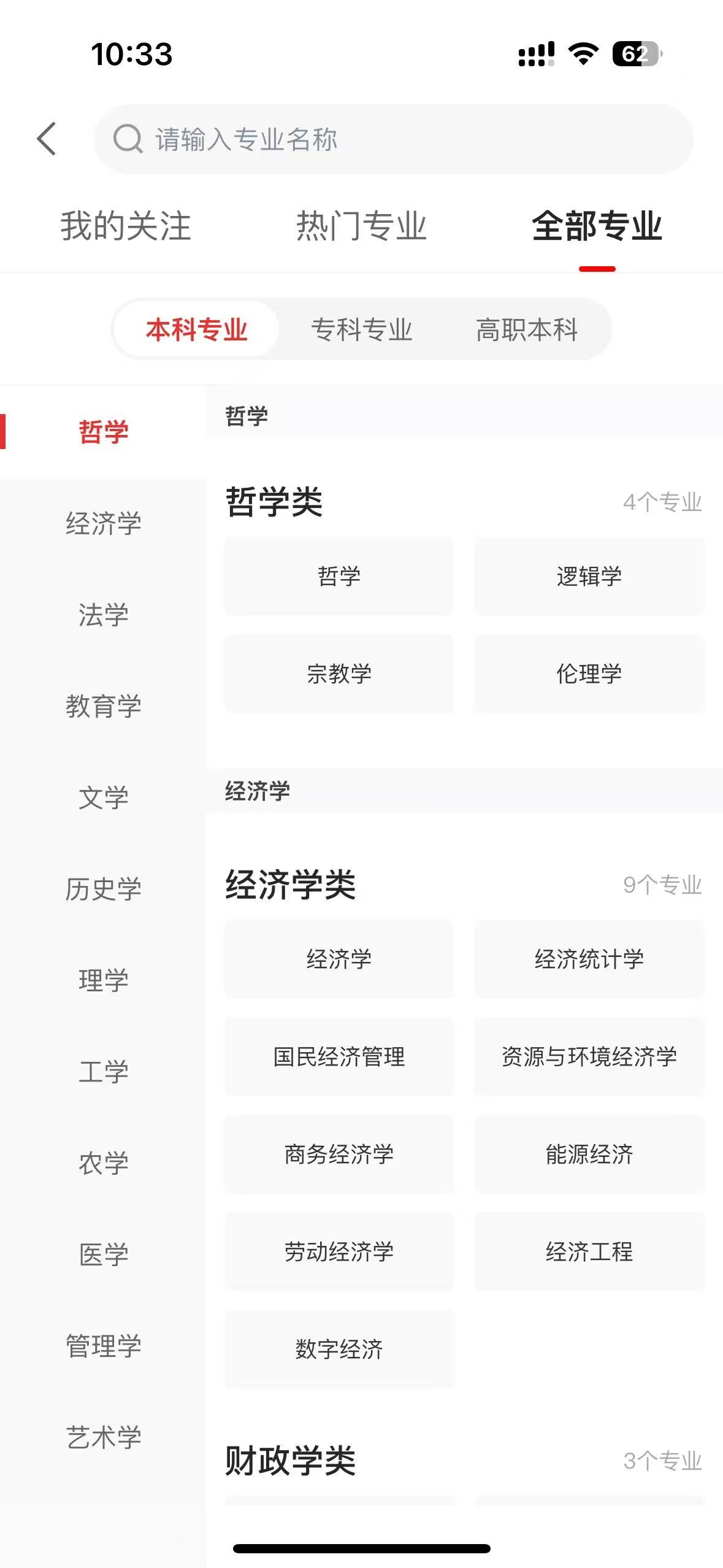Select the 专科专业 segment
The image size is (723, 1568).
point(363,329)
